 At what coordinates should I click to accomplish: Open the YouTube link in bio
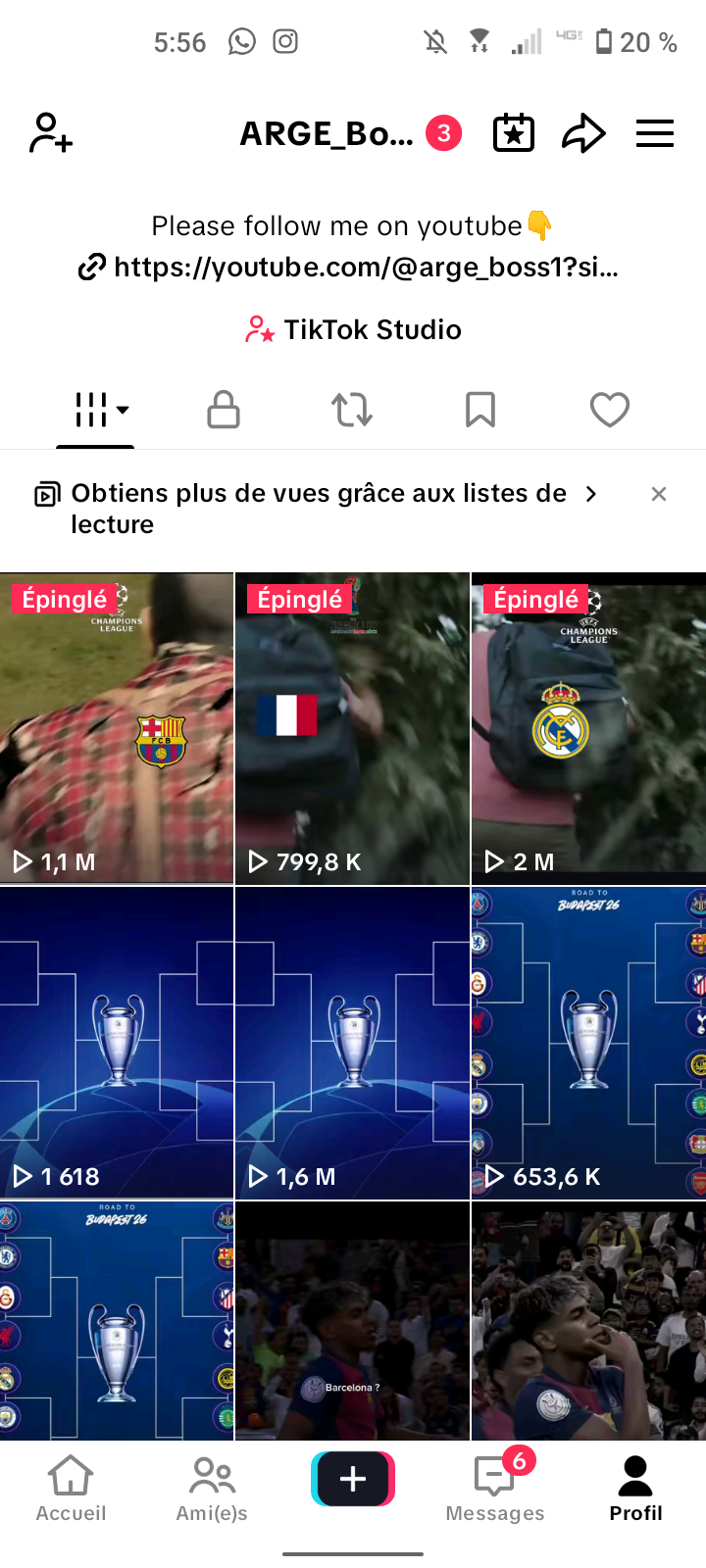coord(349,267)
